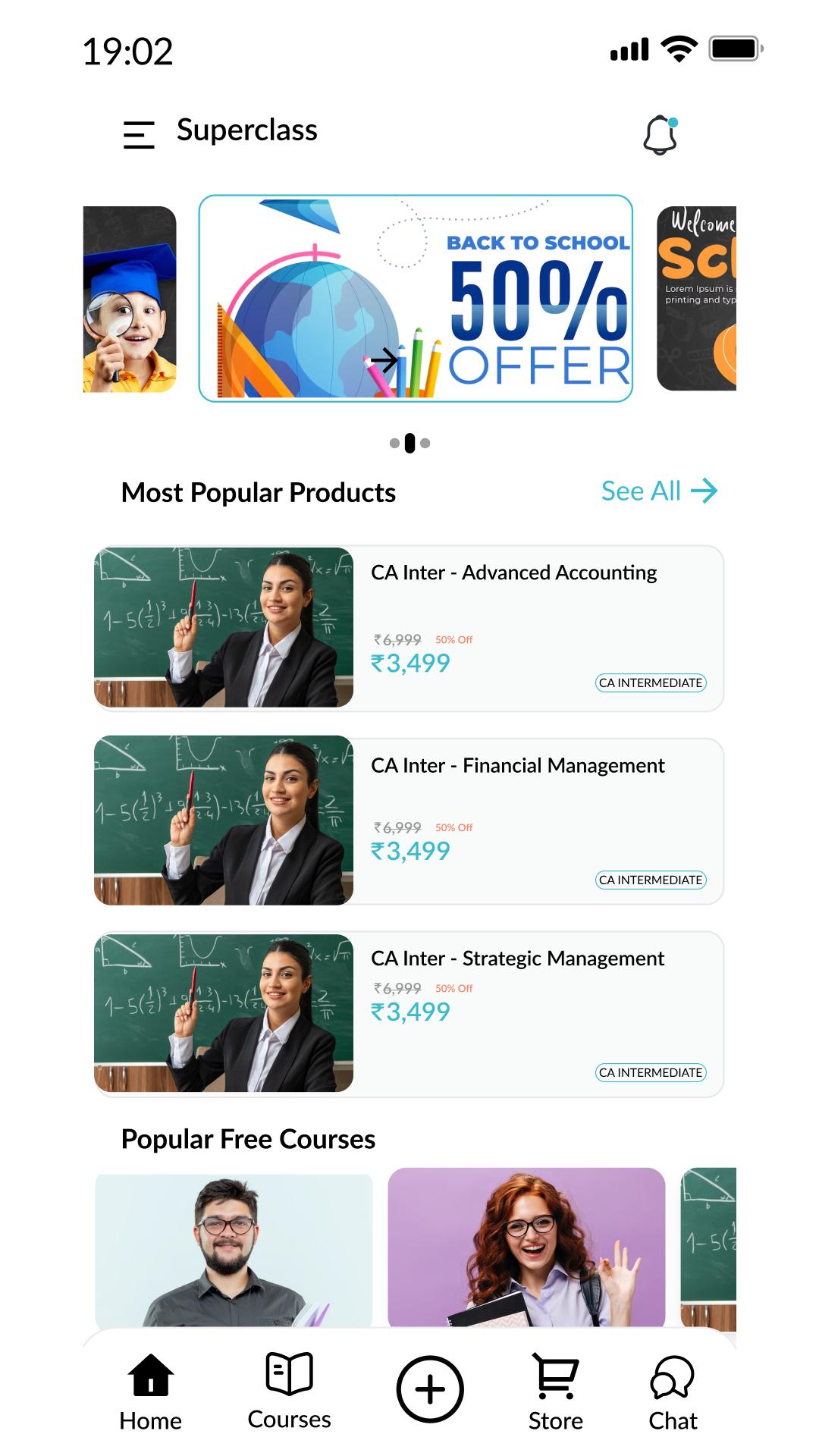Viewport: 819px width, 1456px height.
Task: Switch to the Courses tab
Action: point(289,1391)
